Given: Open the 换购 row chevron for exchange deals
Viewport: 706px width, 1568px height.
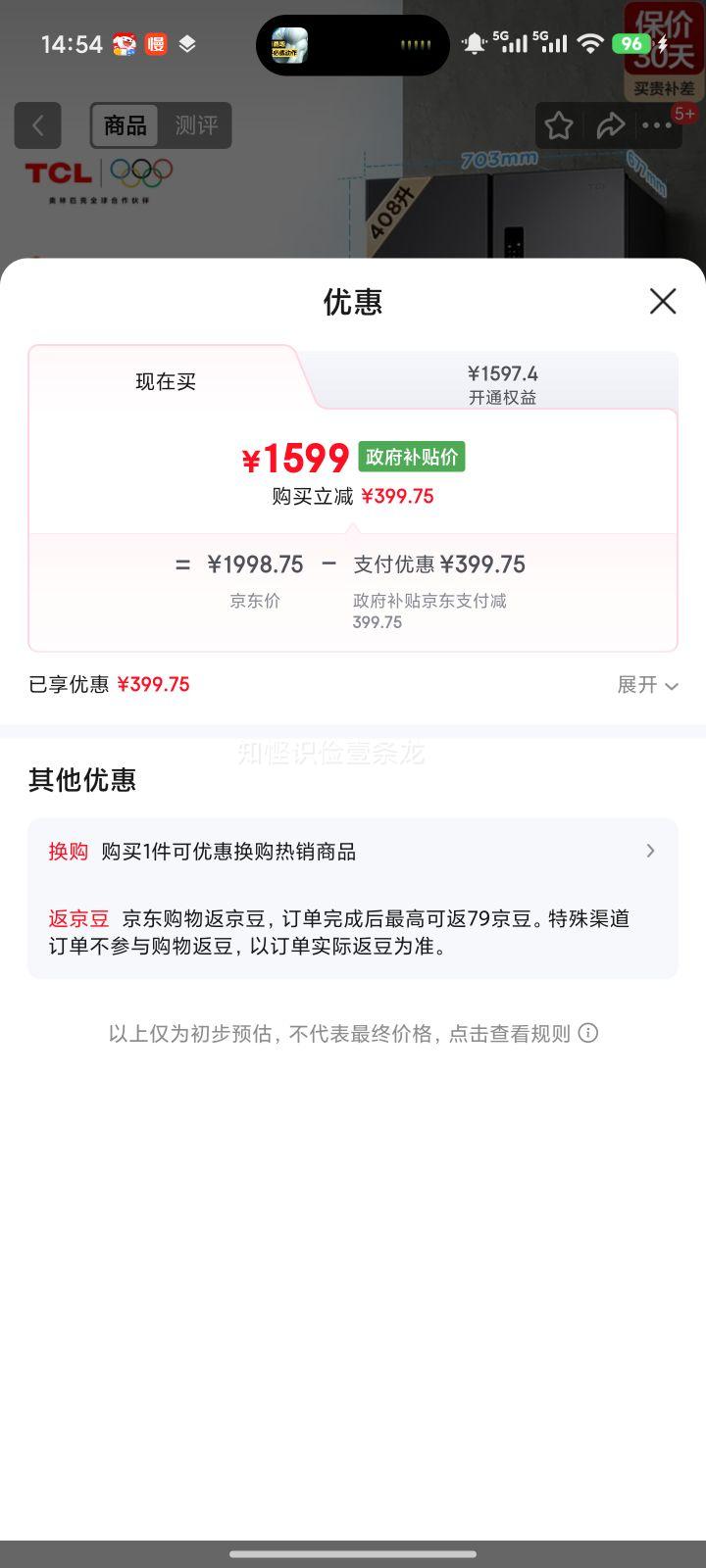Looking at the screenshot, I should pyautogui.click(x=650, y=851).
